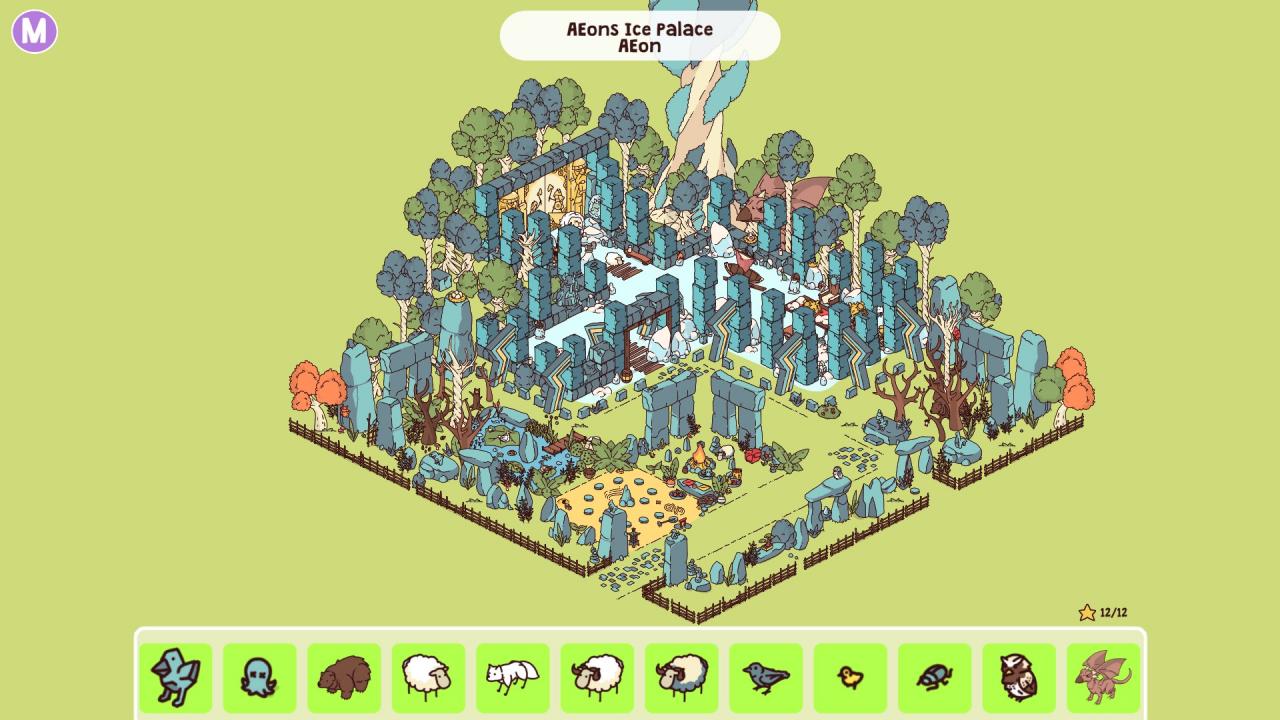The height and width of the screenshot is (720, 1280).
Task: Select the brown bear tile
Action: tap(344, 677)
